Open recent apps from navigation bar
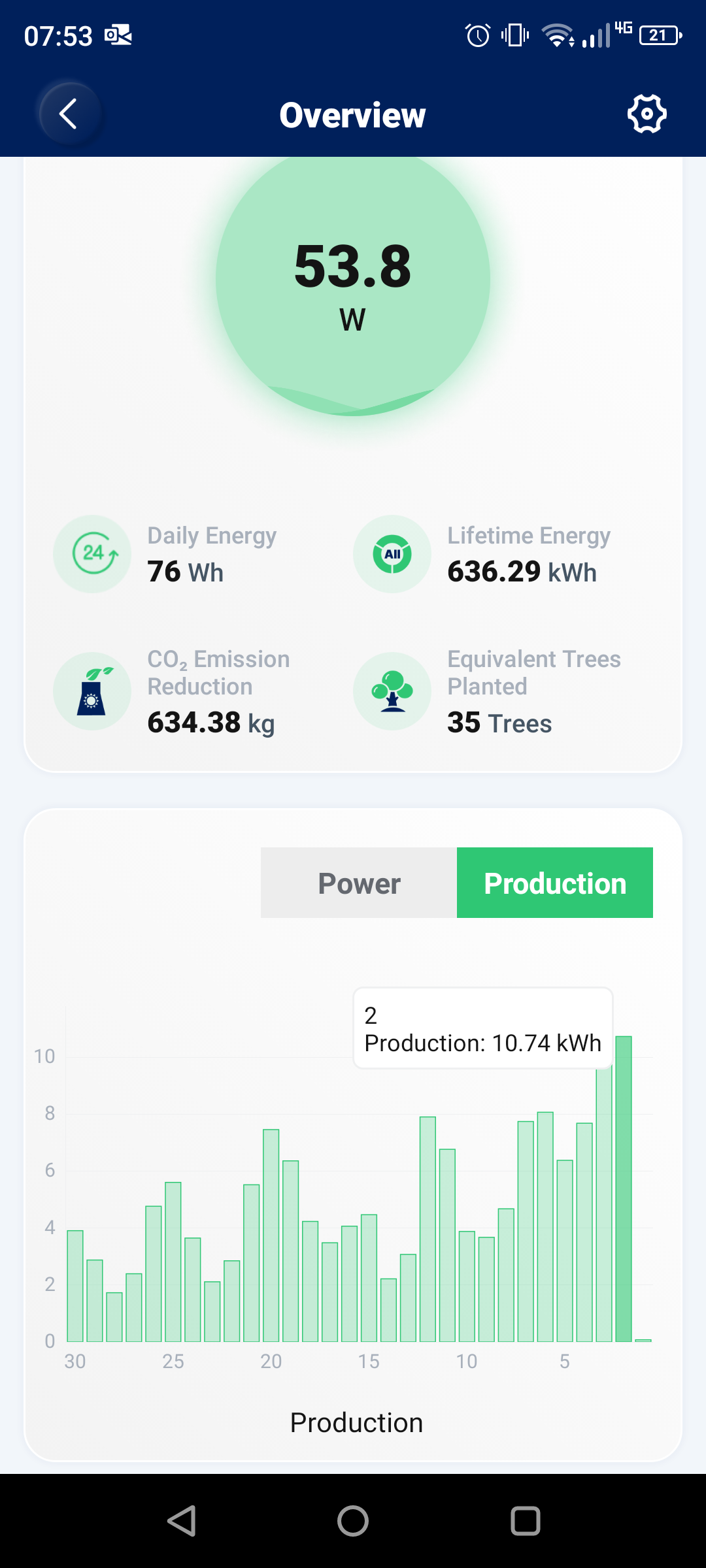The image size is (706, 1568). [x=525, y=1521]
